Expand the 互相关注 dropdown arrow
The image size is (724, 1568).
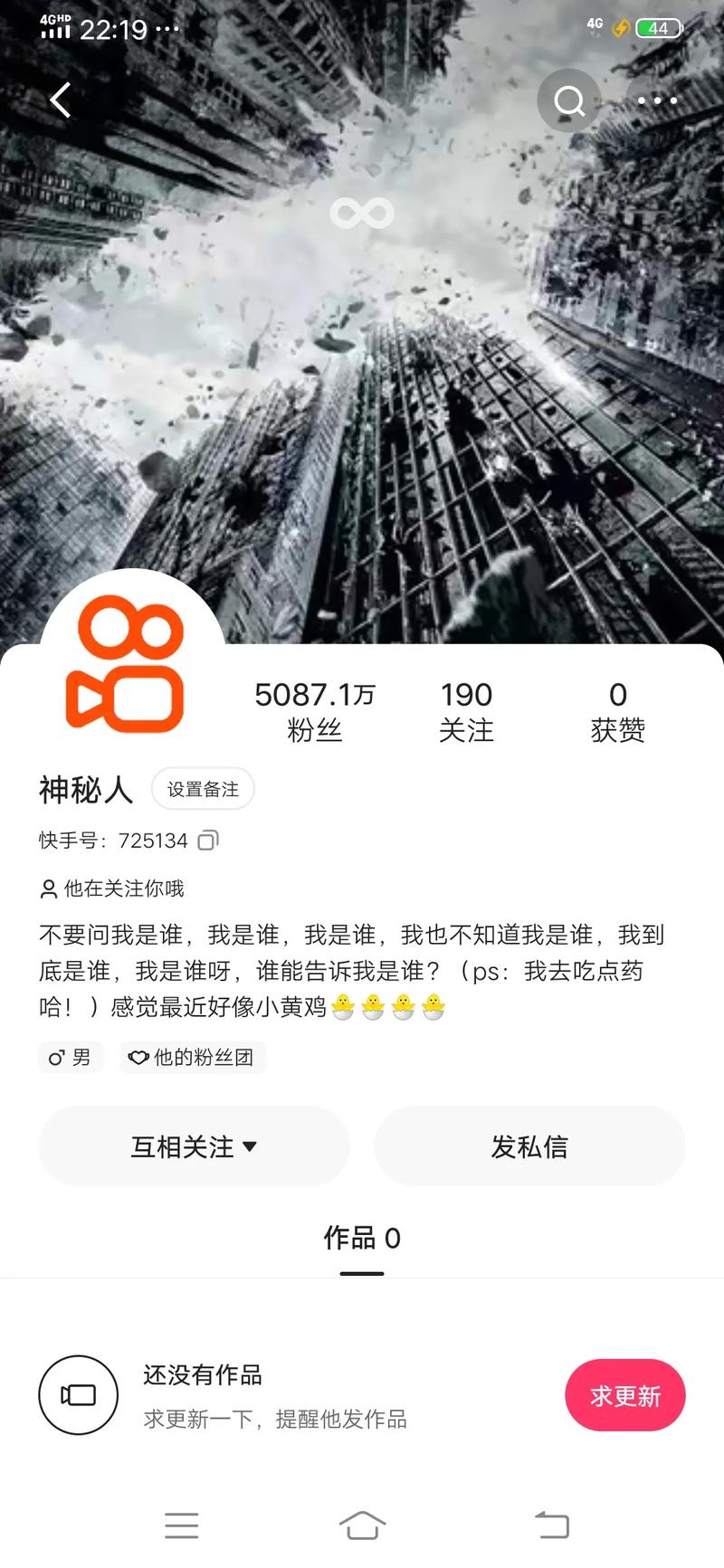[253, 1145]
